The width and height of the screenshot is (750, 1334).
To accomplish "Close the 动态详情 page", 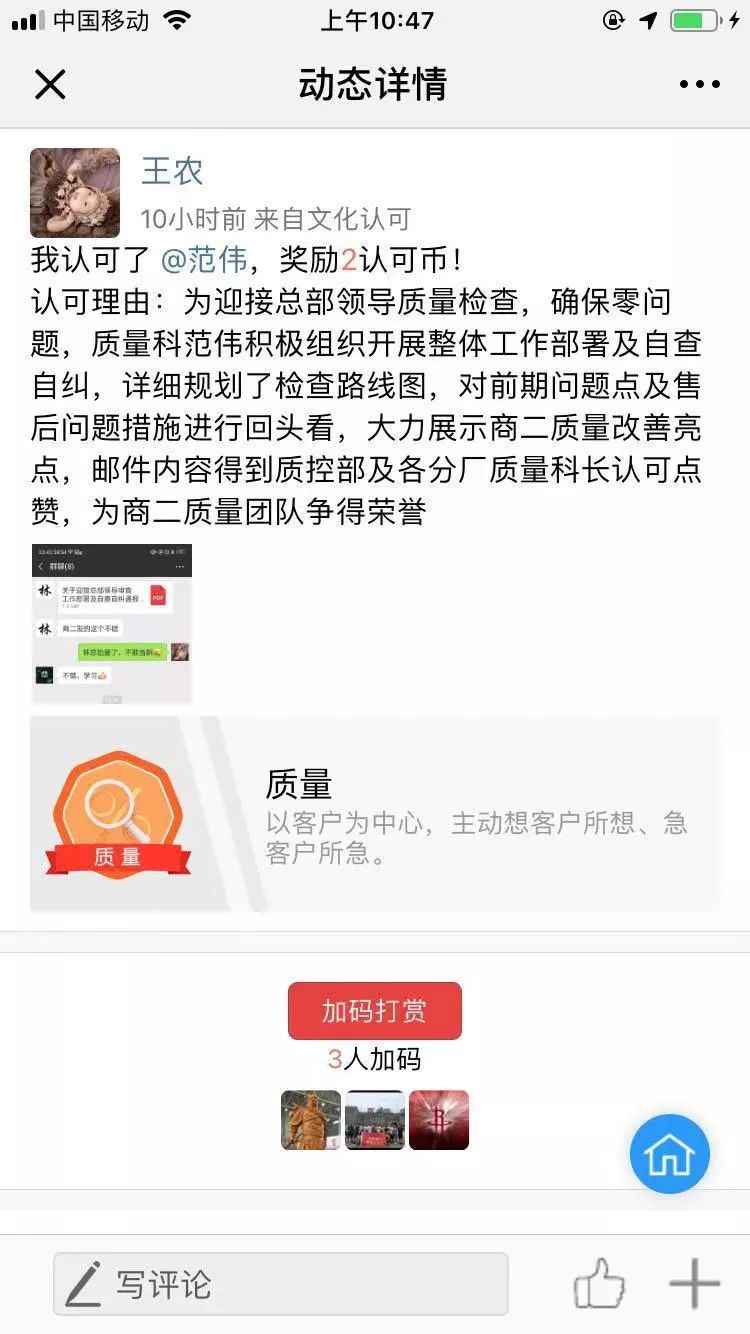I will click(49, 85).
